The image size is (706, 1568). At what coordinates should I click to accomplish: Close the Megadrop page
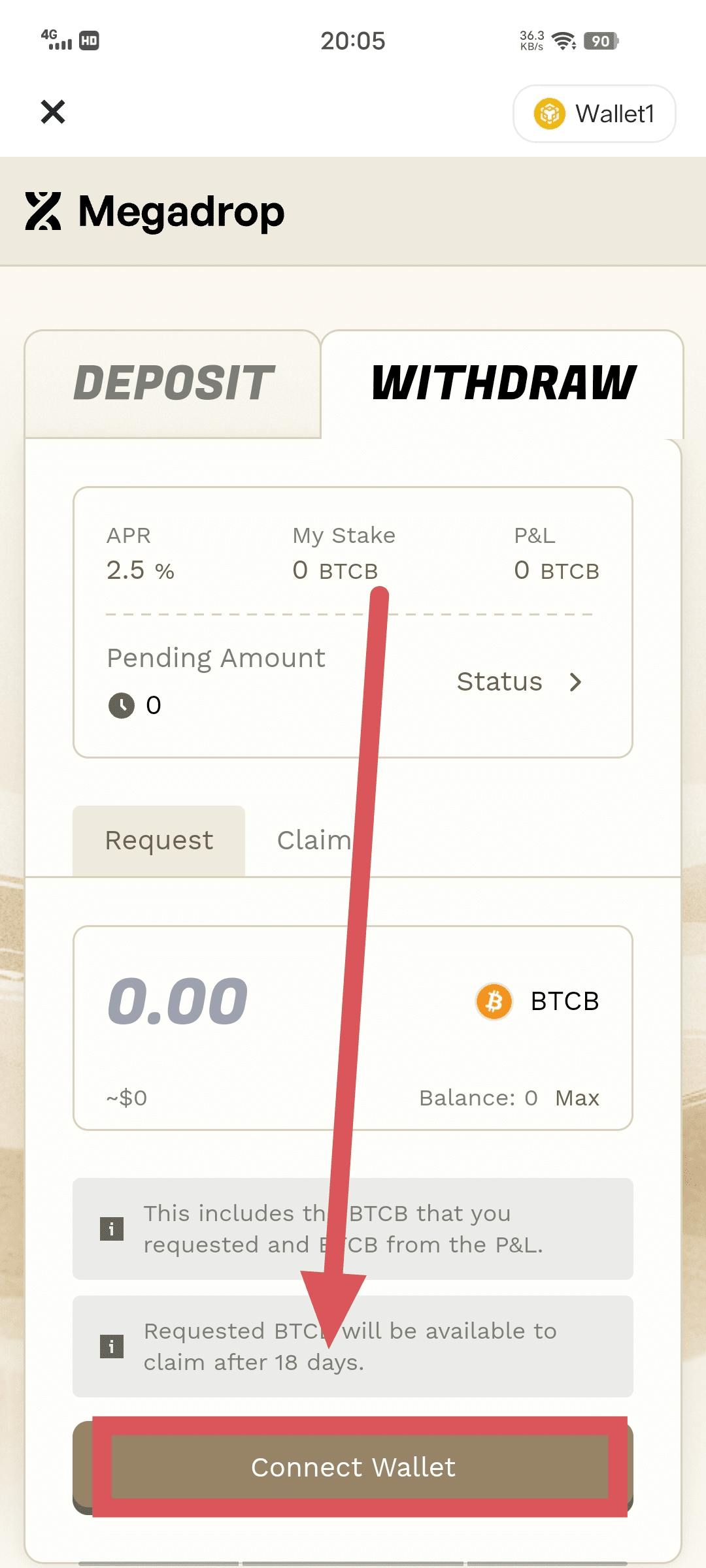pyautogui.click(x=53, y=112)
